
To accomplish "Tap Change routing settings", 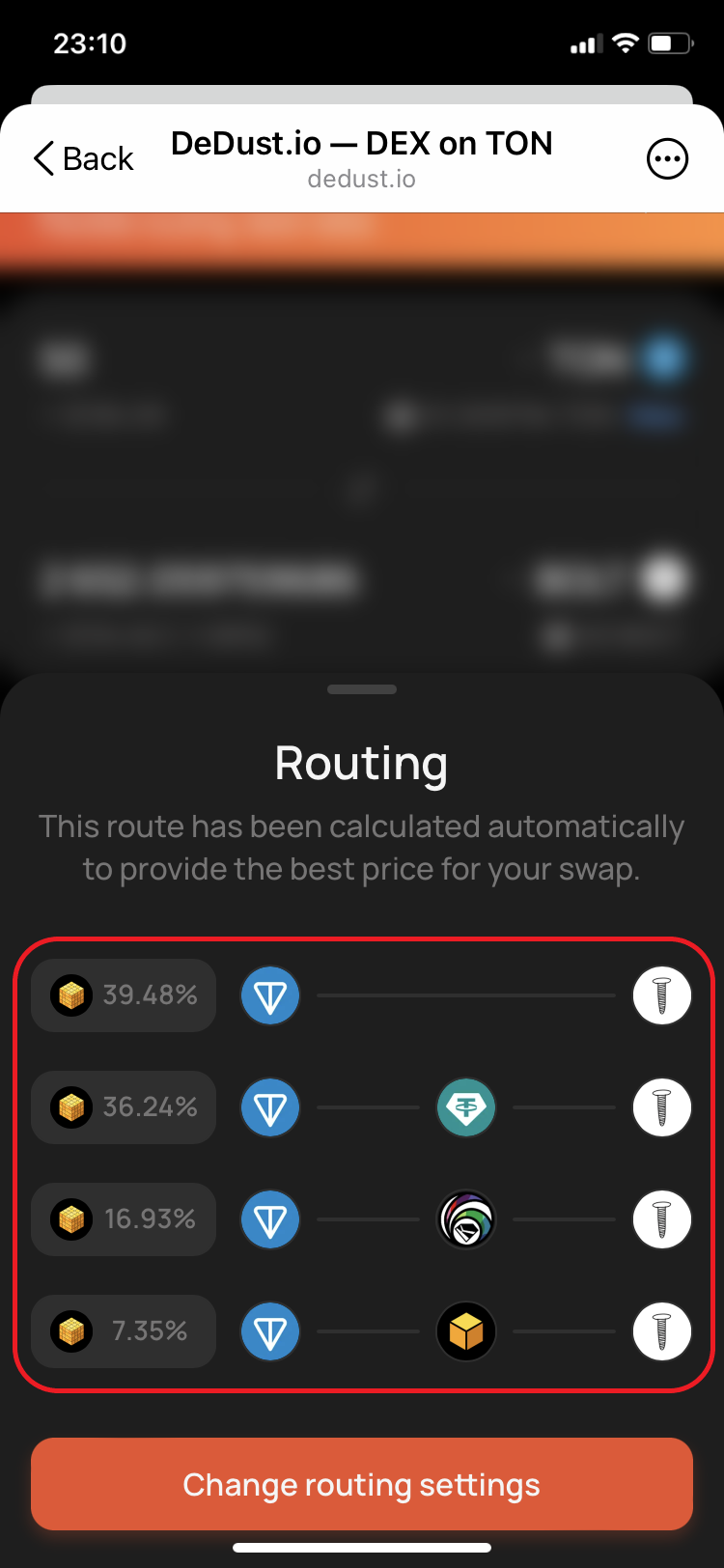I will click(362, 1484).
